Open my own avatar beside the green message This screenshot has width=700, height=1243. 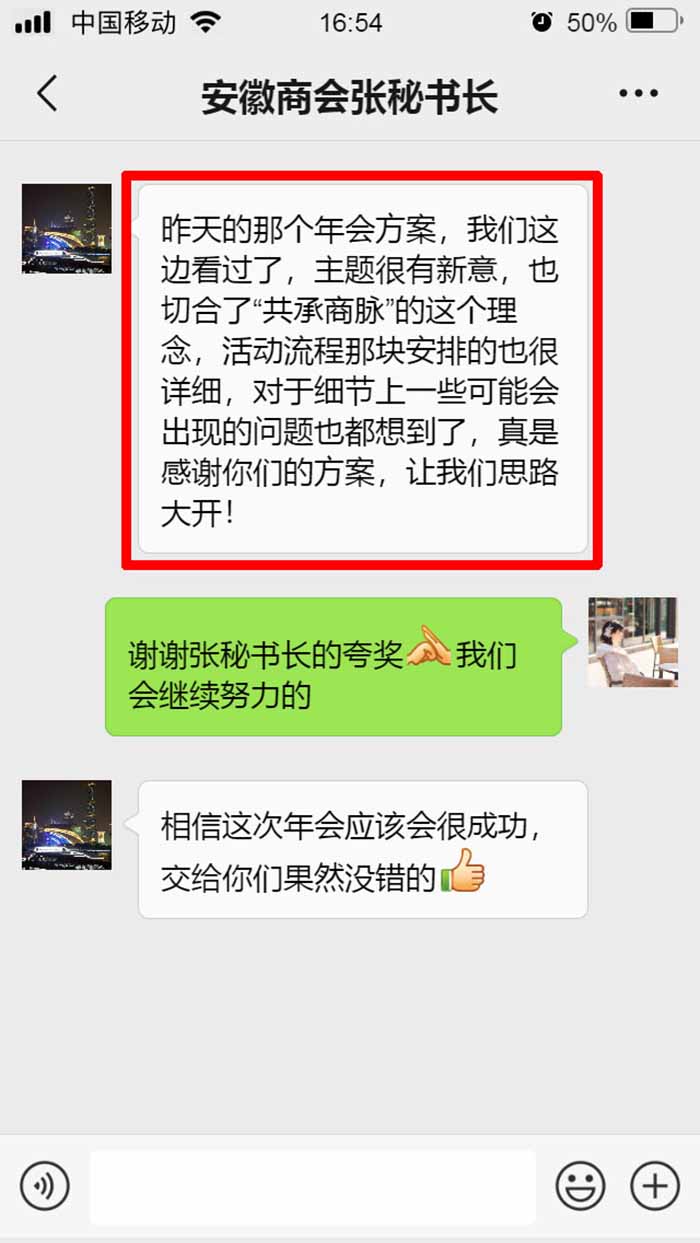(632, 642)
